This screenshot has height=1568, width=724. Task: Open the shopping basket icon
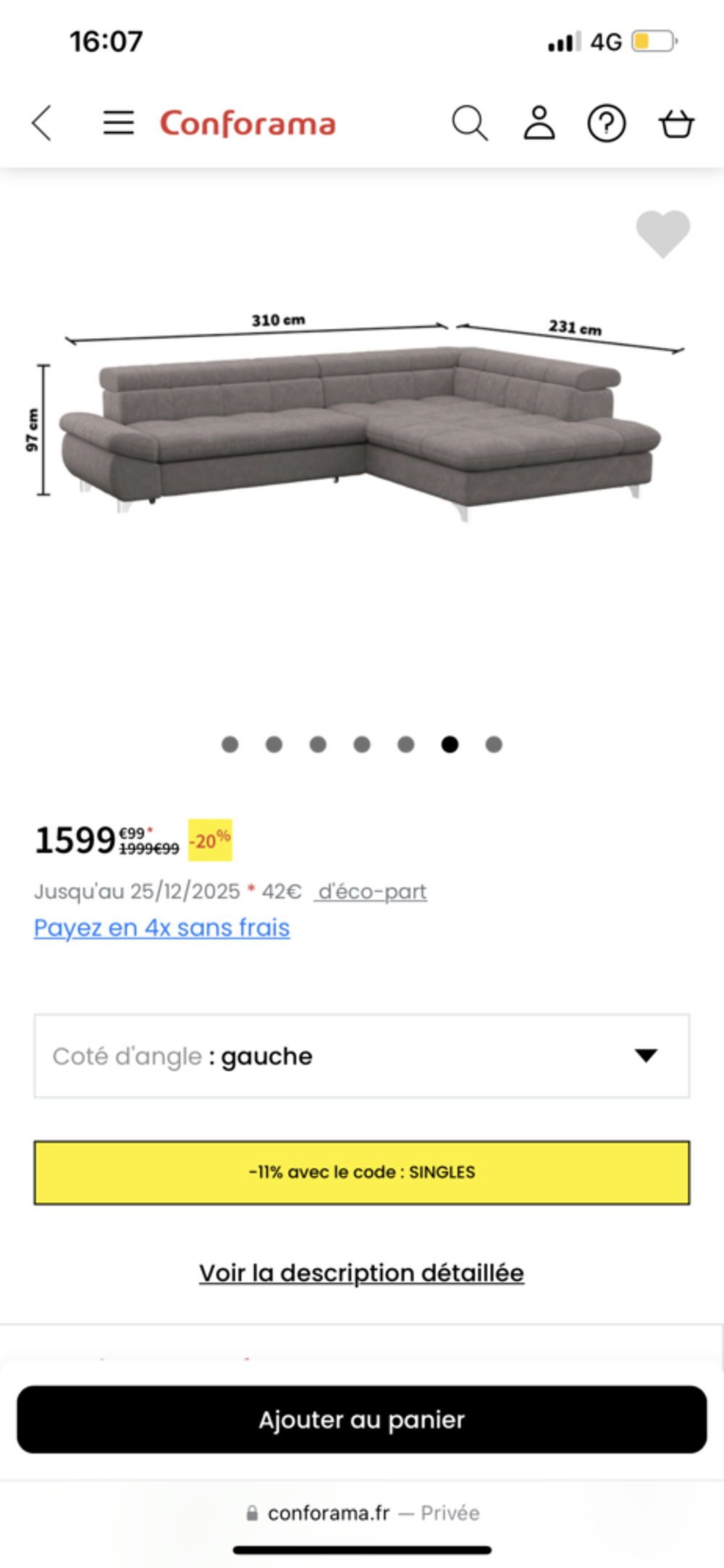coord(675,123)
